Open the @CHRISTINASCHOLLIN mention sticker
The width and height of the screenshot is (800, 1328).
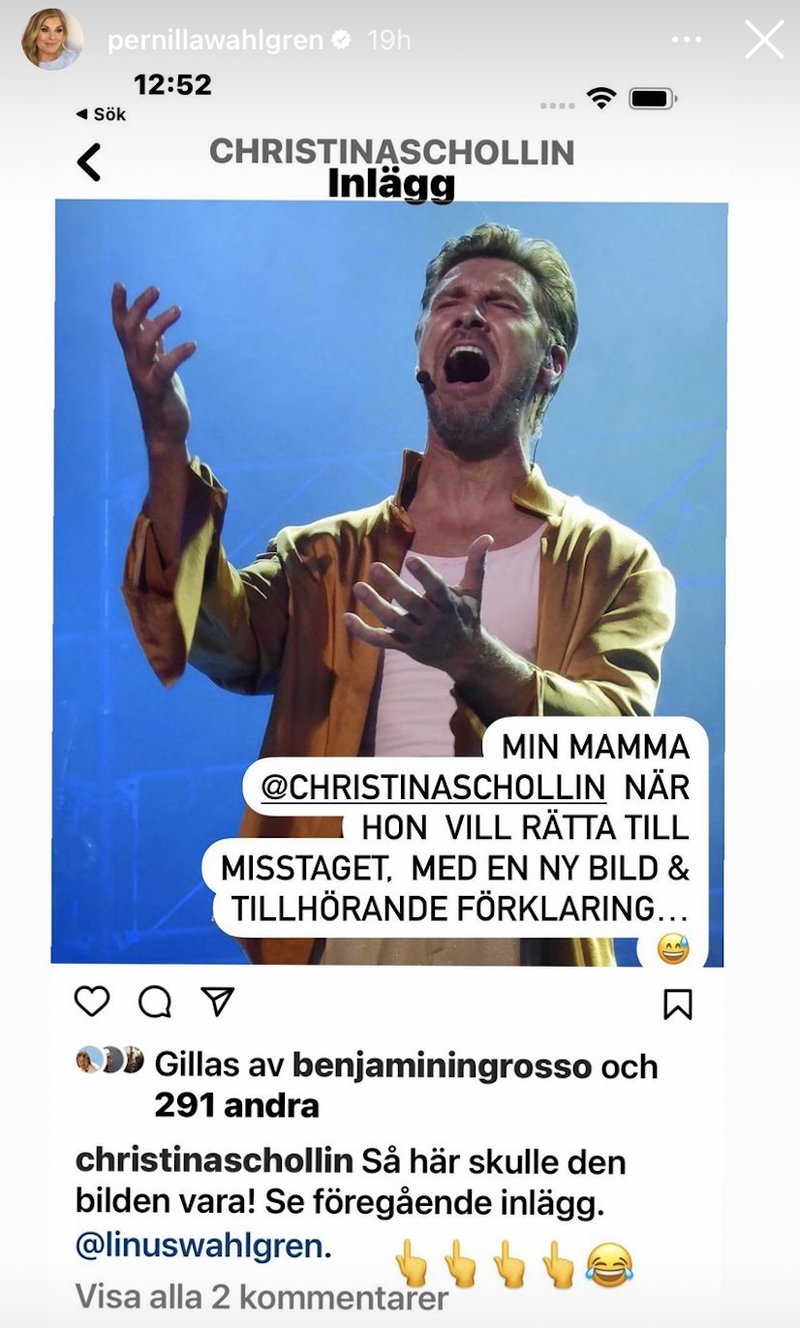(433, 786)
